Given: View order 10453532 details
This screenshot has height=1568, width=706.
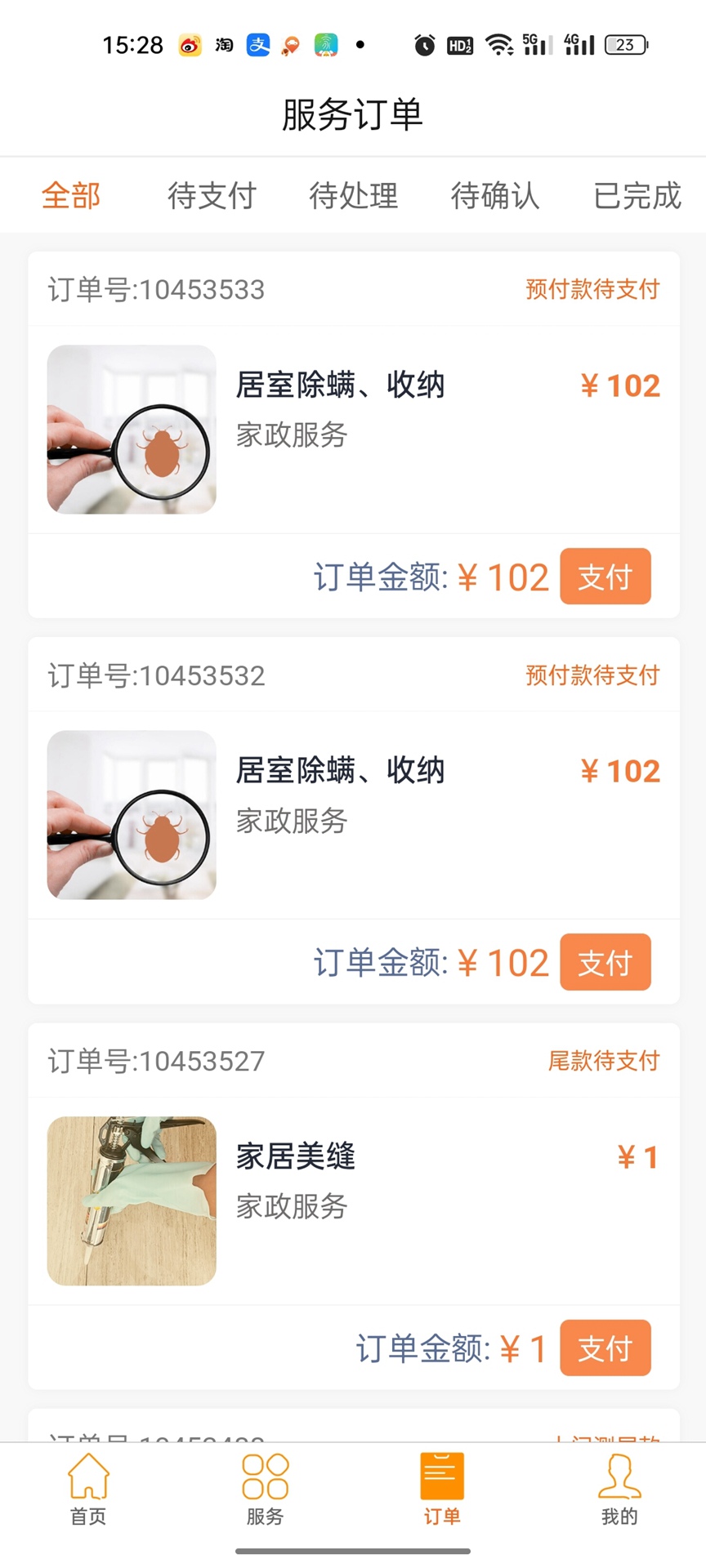Looking at the screenshot, I should click(353, 814).
